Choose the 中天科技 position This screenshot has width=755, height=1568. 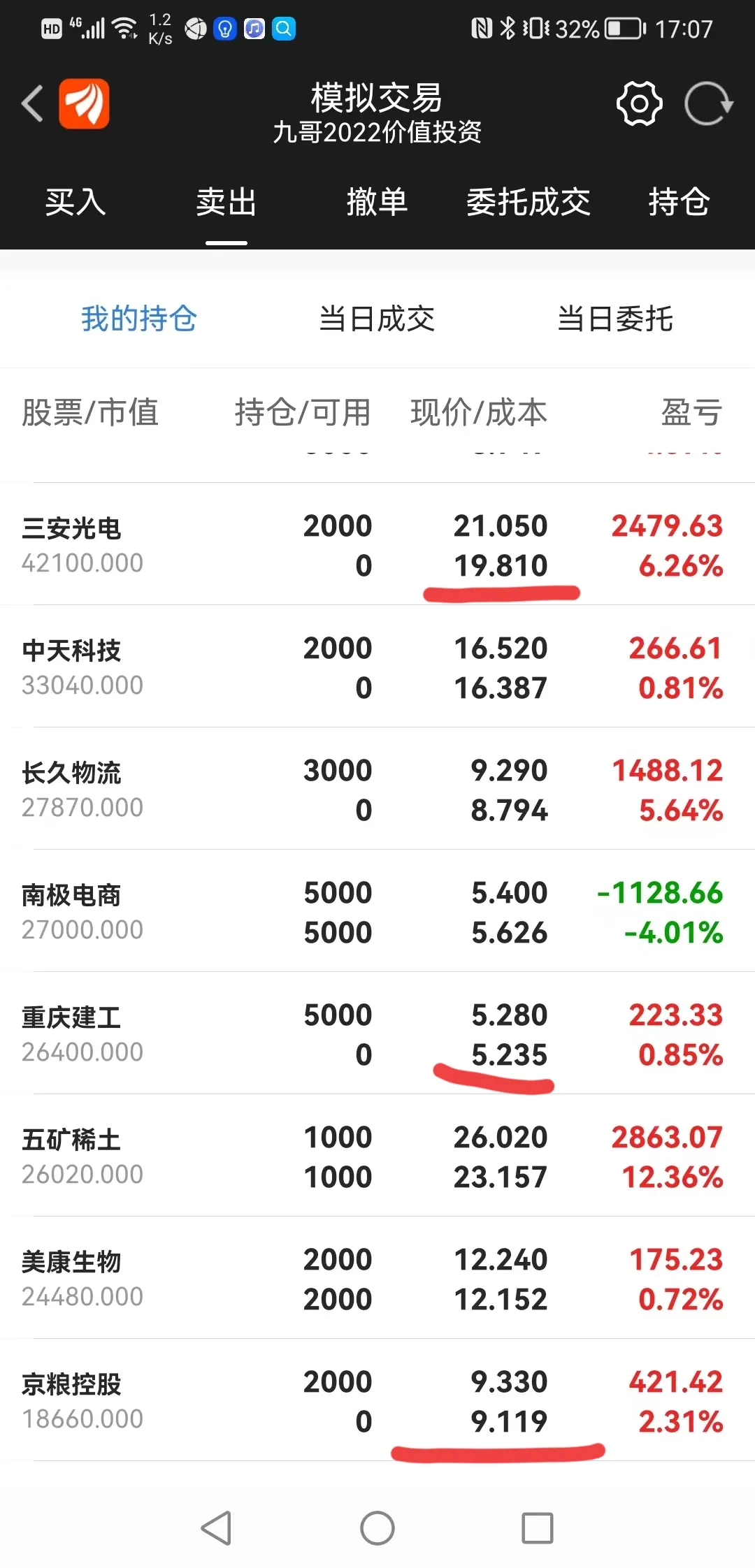point(377,667)
